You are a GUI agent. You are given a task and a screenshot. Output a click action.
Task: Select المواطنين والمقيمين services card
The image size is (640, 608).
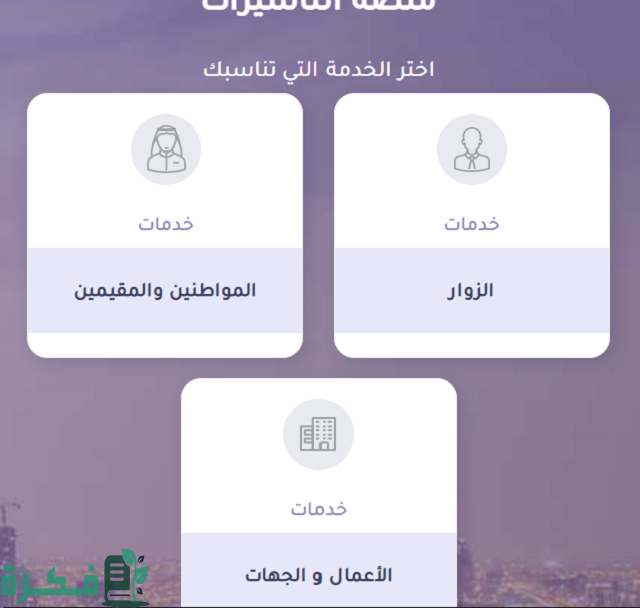(165, 290)
